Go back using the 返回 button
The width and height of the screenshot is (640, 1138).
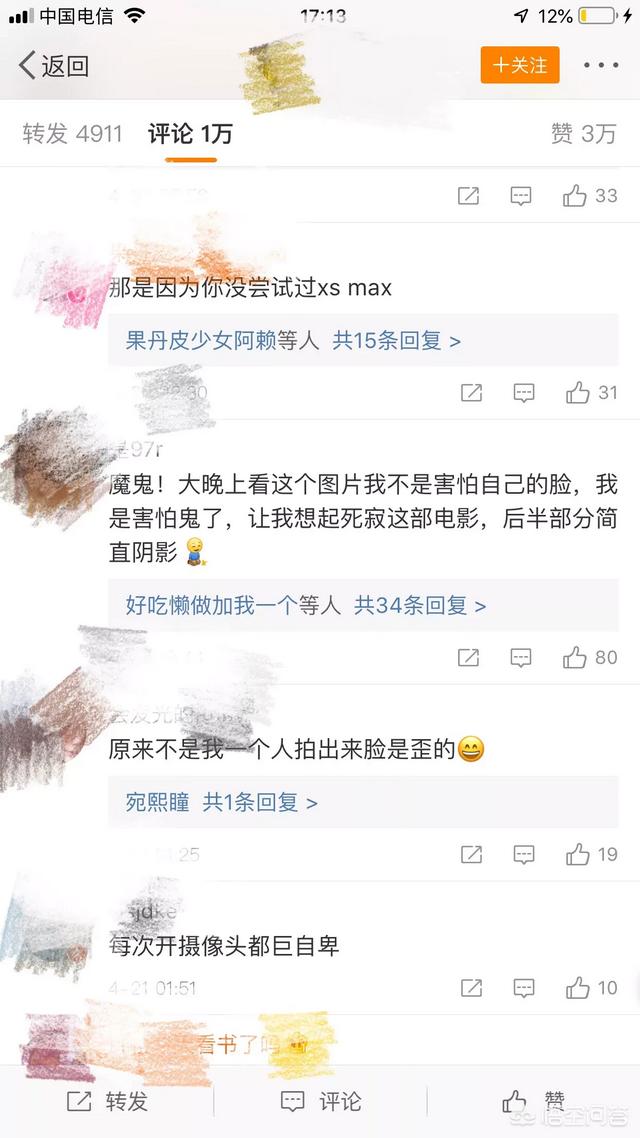pyautogui.click(x=54, y=66)
